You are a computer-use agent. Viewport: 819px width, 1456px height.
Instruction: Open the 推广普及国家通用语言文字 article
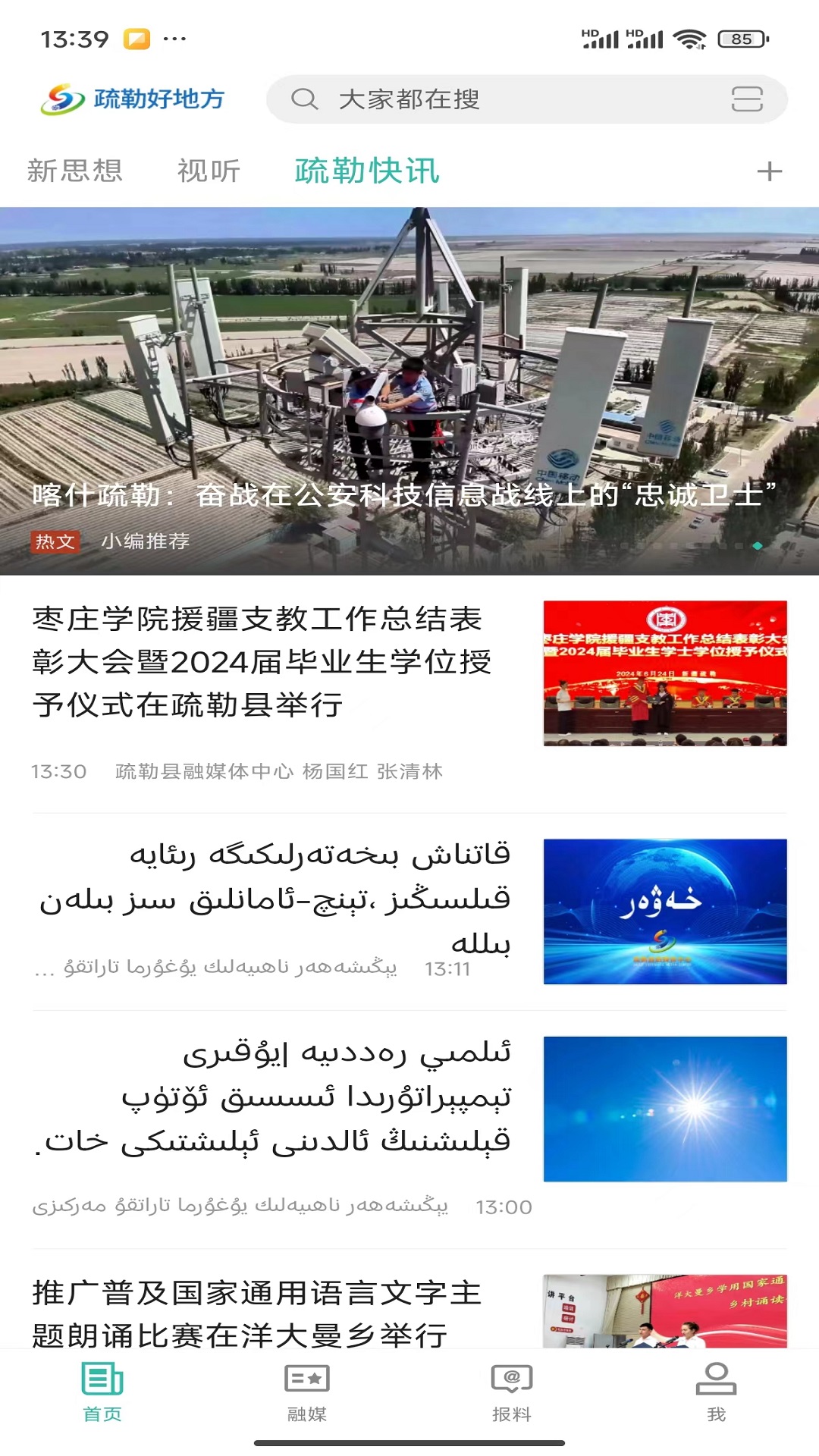[409, 1310]
